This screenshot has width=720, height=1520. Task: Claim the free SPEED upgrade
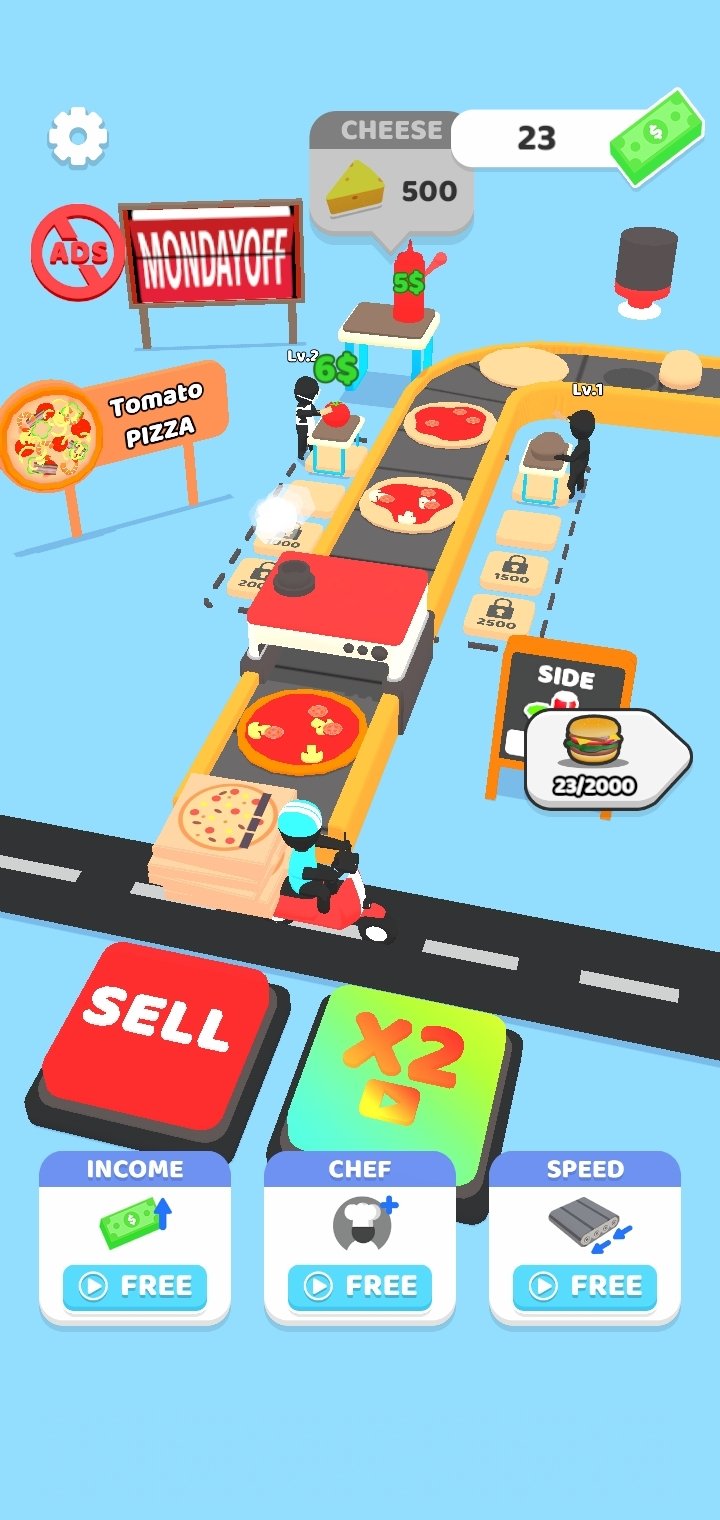point(585,1286)
